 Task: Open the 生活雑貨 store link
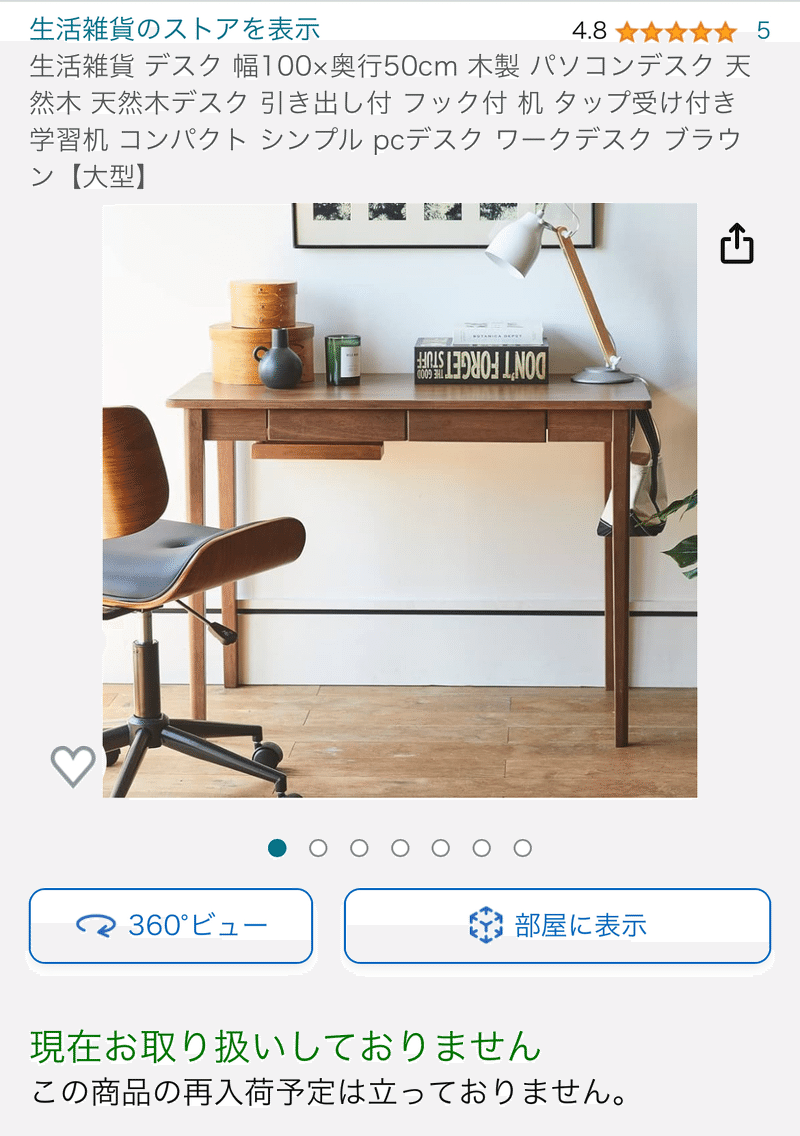pyautogui.click(x=175, y=29)
